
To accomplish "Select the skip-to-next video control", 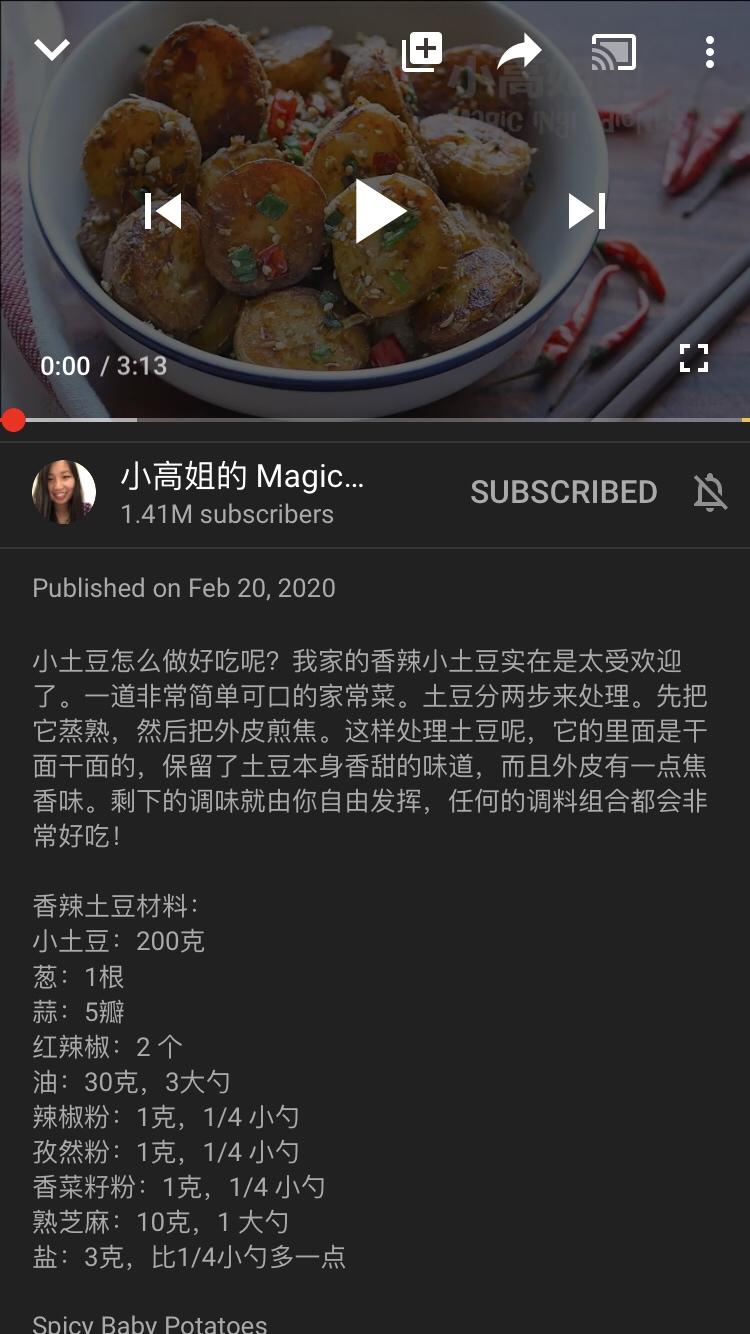I will point(587,212).
